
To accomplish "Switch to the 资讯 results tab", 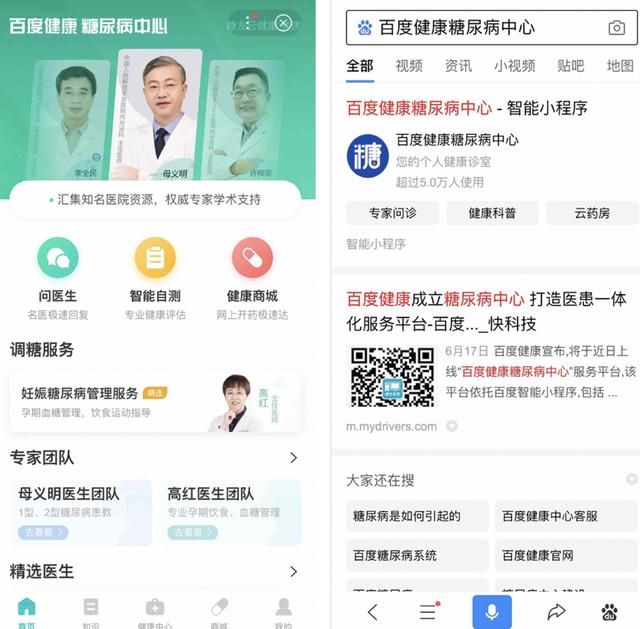I will click(458, 66).
